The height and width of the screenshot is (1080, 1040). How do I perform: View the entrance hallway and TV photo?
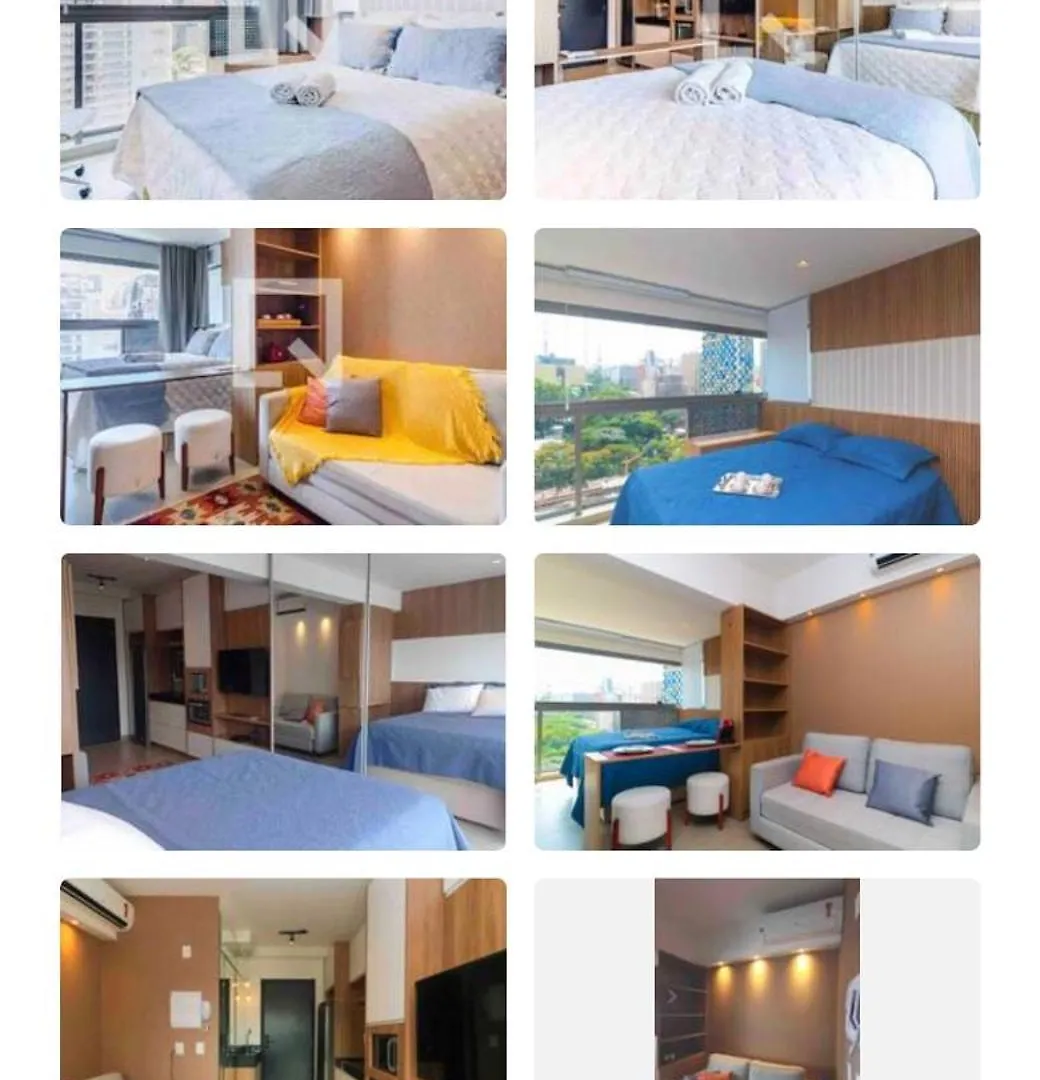(x=283, y=979)
